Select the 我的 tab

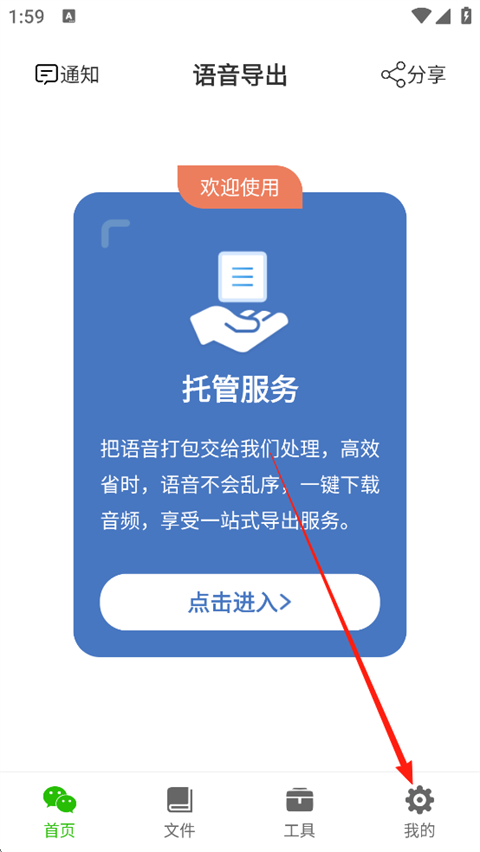[419, 812]
